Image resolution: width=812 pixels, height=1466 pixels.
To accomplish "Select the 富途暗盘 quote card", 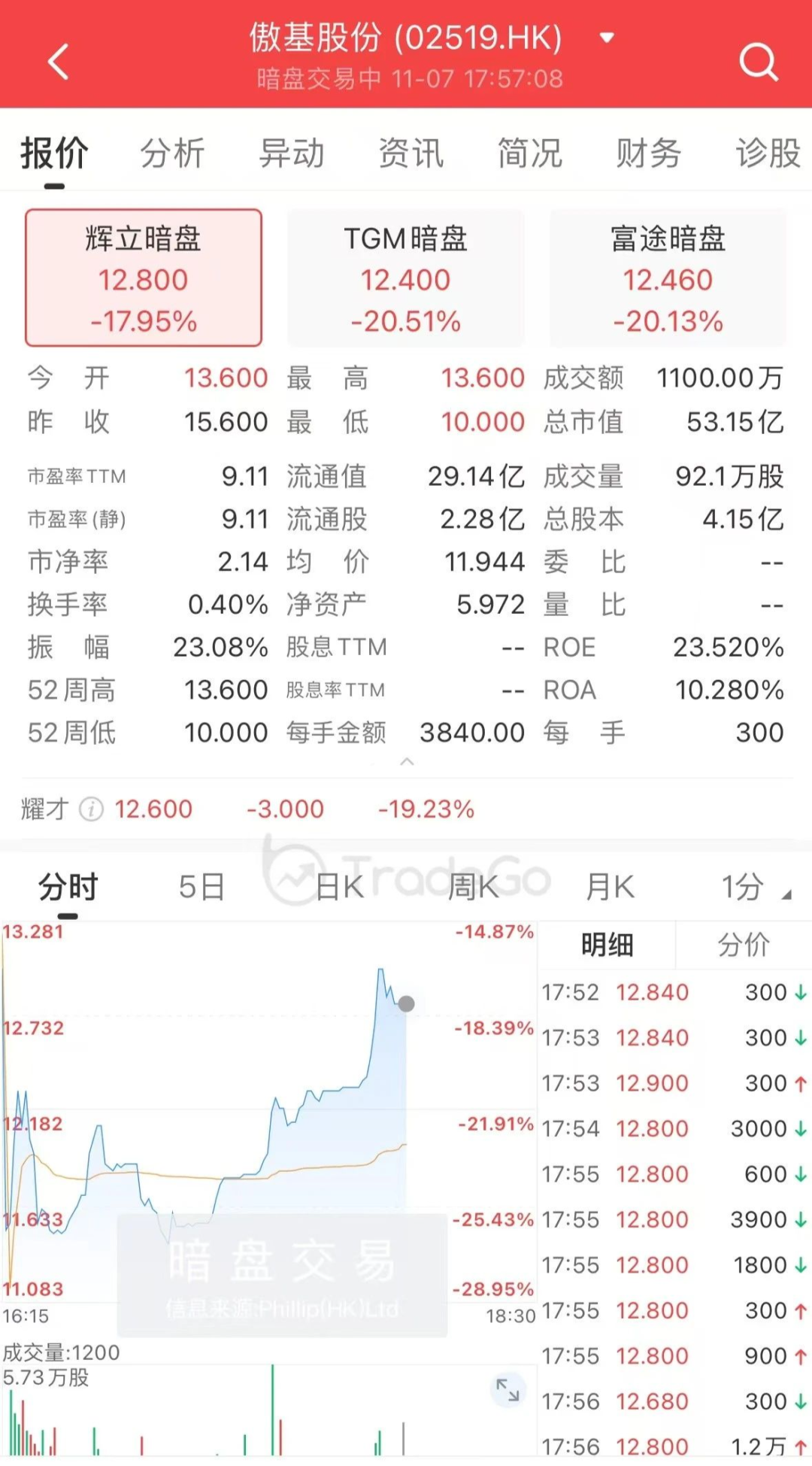I will [668, 278].
